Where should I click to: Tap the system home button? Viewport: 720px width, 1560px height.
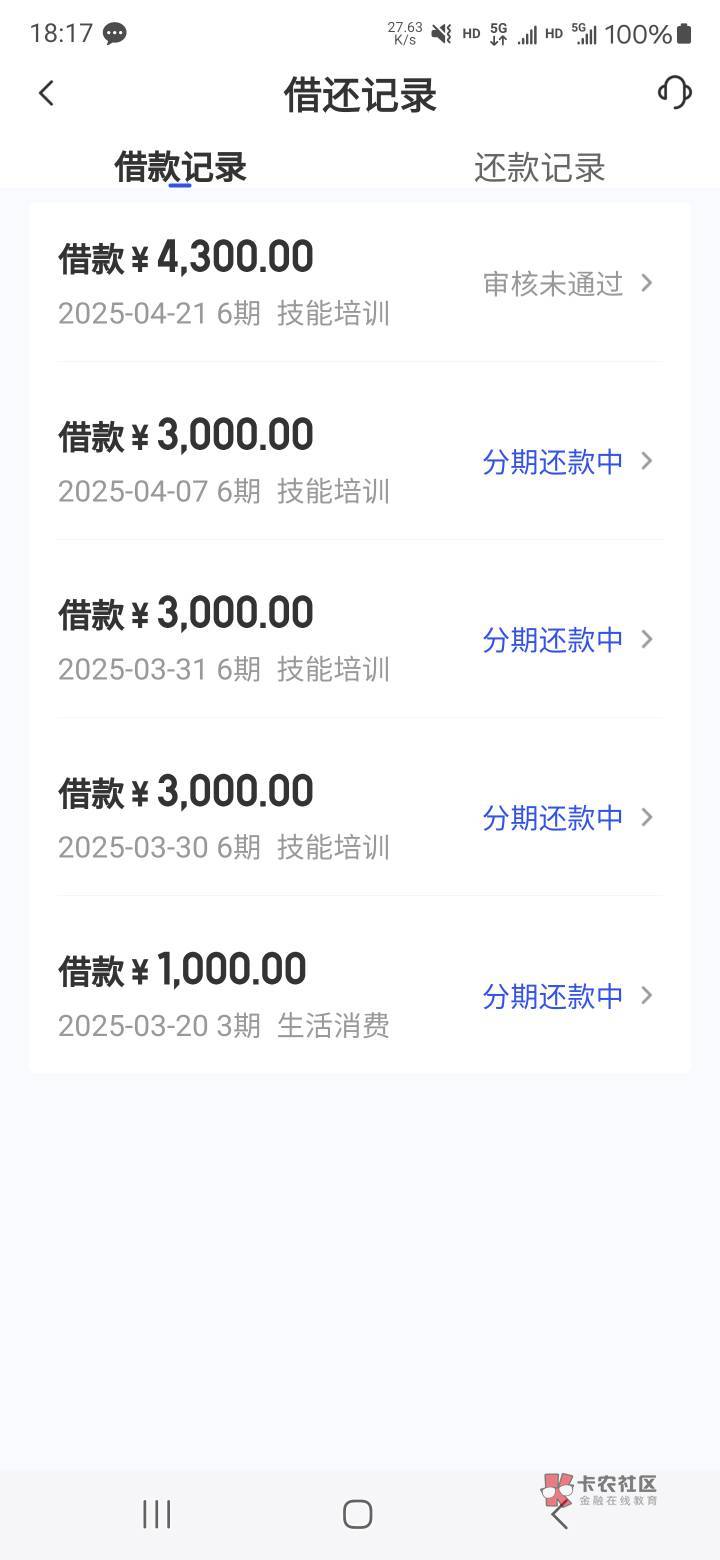pos(358,1514)
